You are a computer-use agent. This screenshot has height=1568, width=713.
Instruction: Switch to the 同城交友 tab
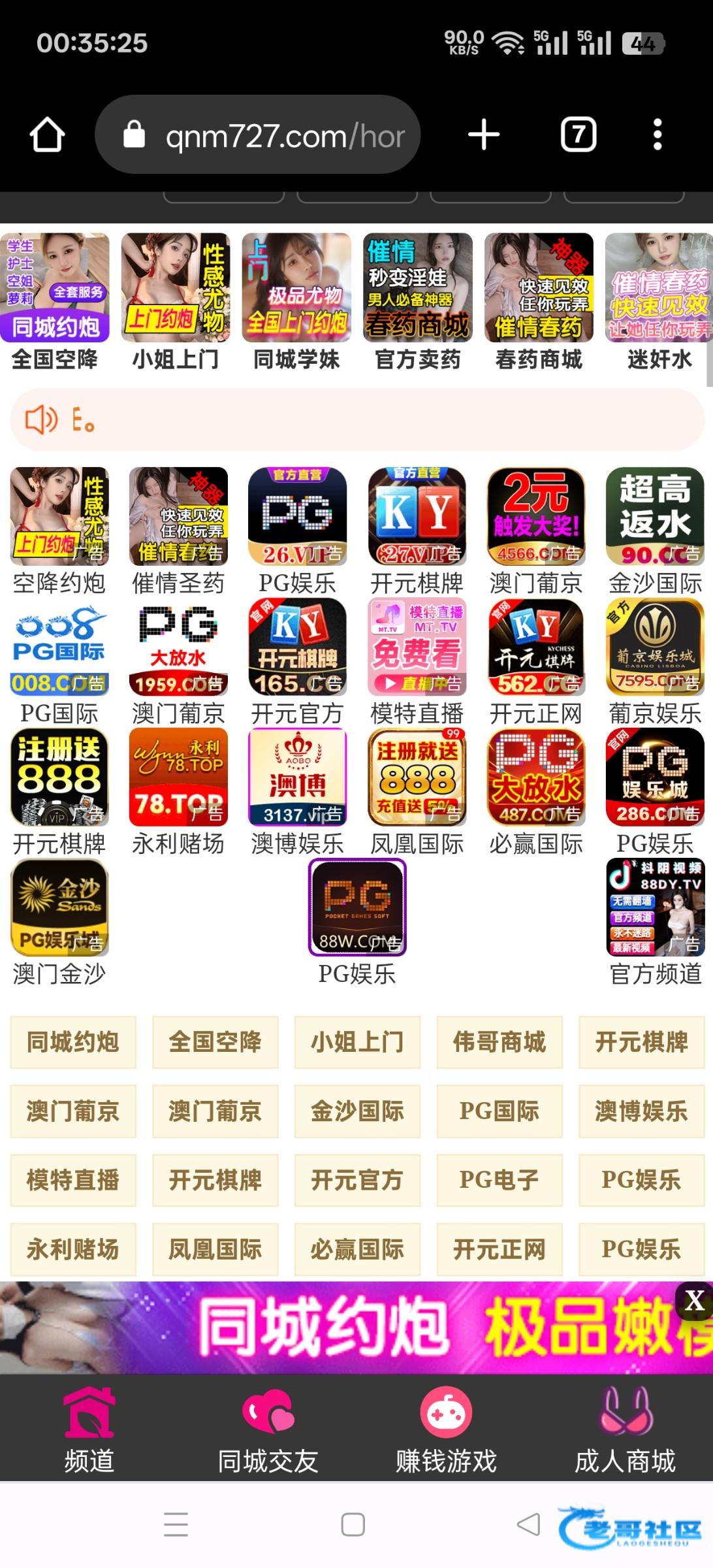(x=268, y=1432)
